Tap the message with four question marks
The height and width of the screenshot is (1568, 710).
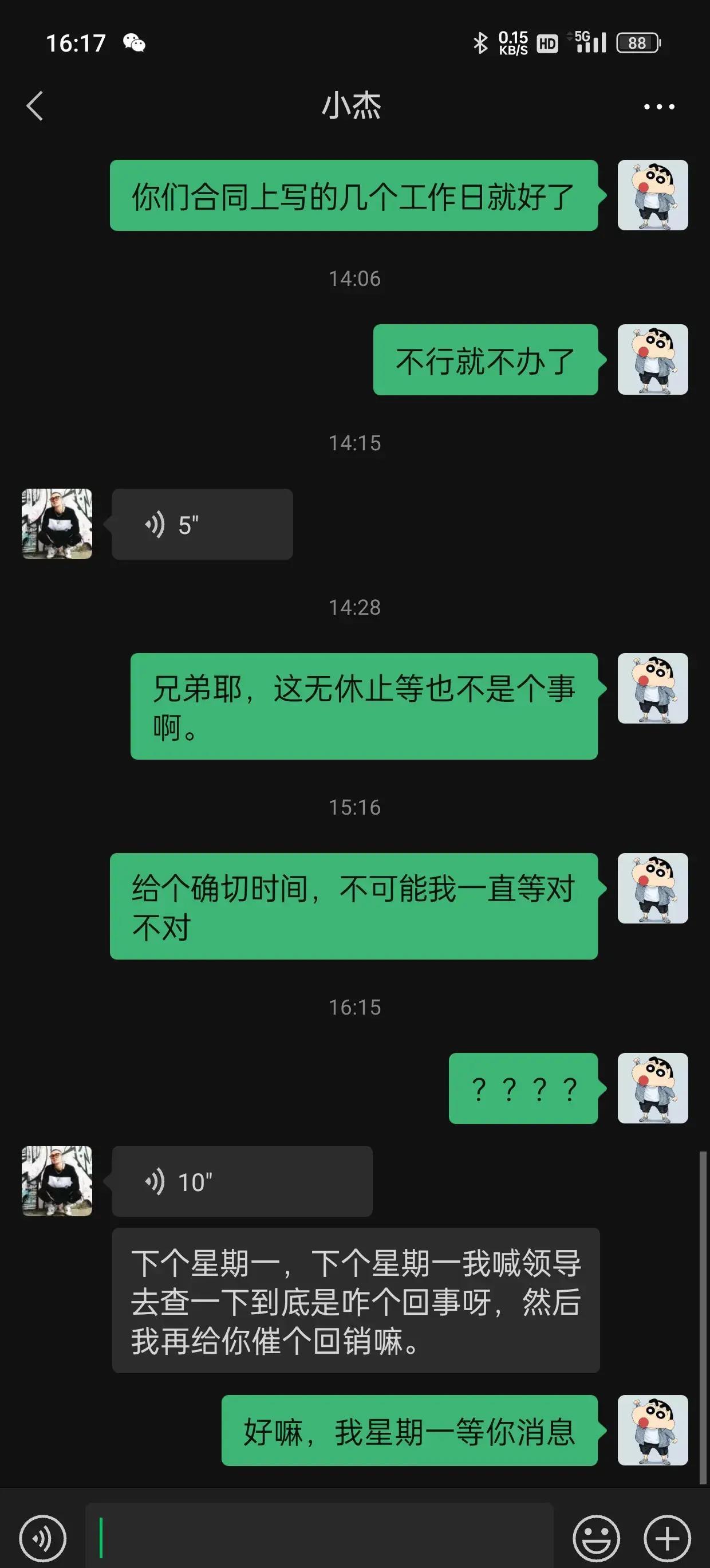pos(524,1090)
